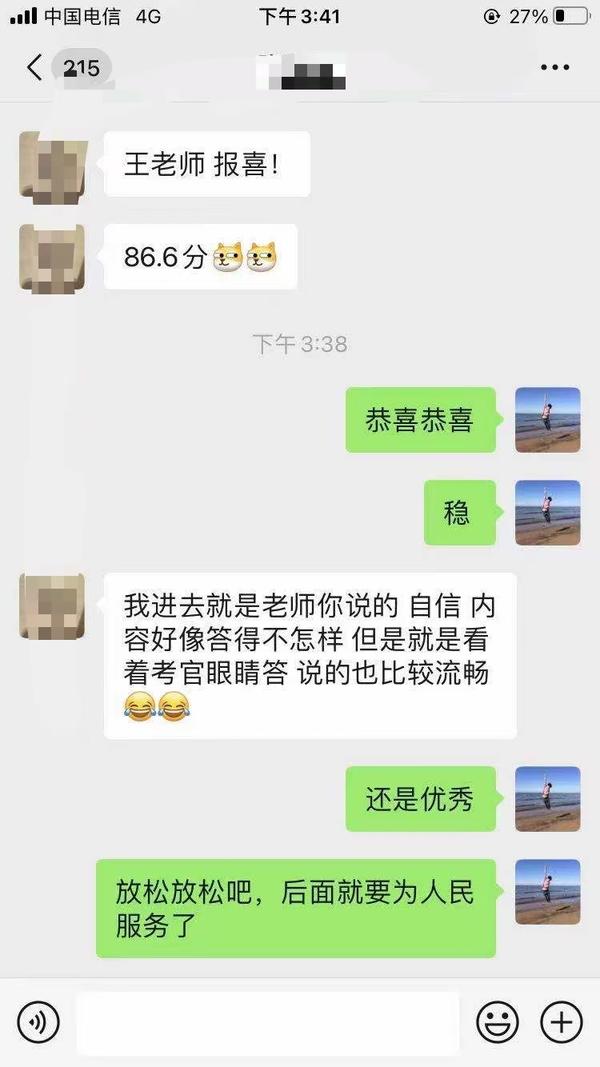Tap the message text field
This screenshot has width=600, height=1067.
[x=268, y=1022]
